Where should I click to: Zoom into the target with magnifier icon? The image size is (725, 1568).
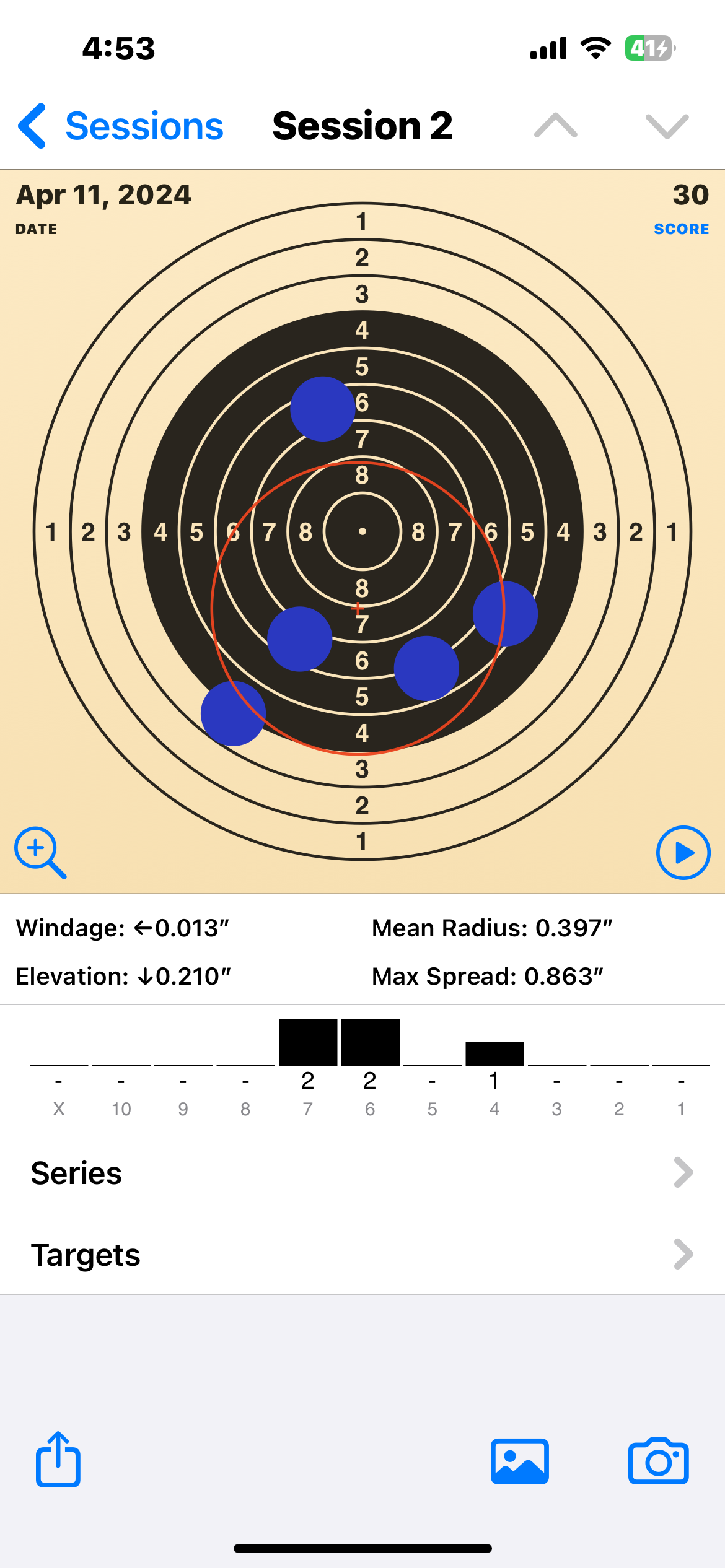40,852
